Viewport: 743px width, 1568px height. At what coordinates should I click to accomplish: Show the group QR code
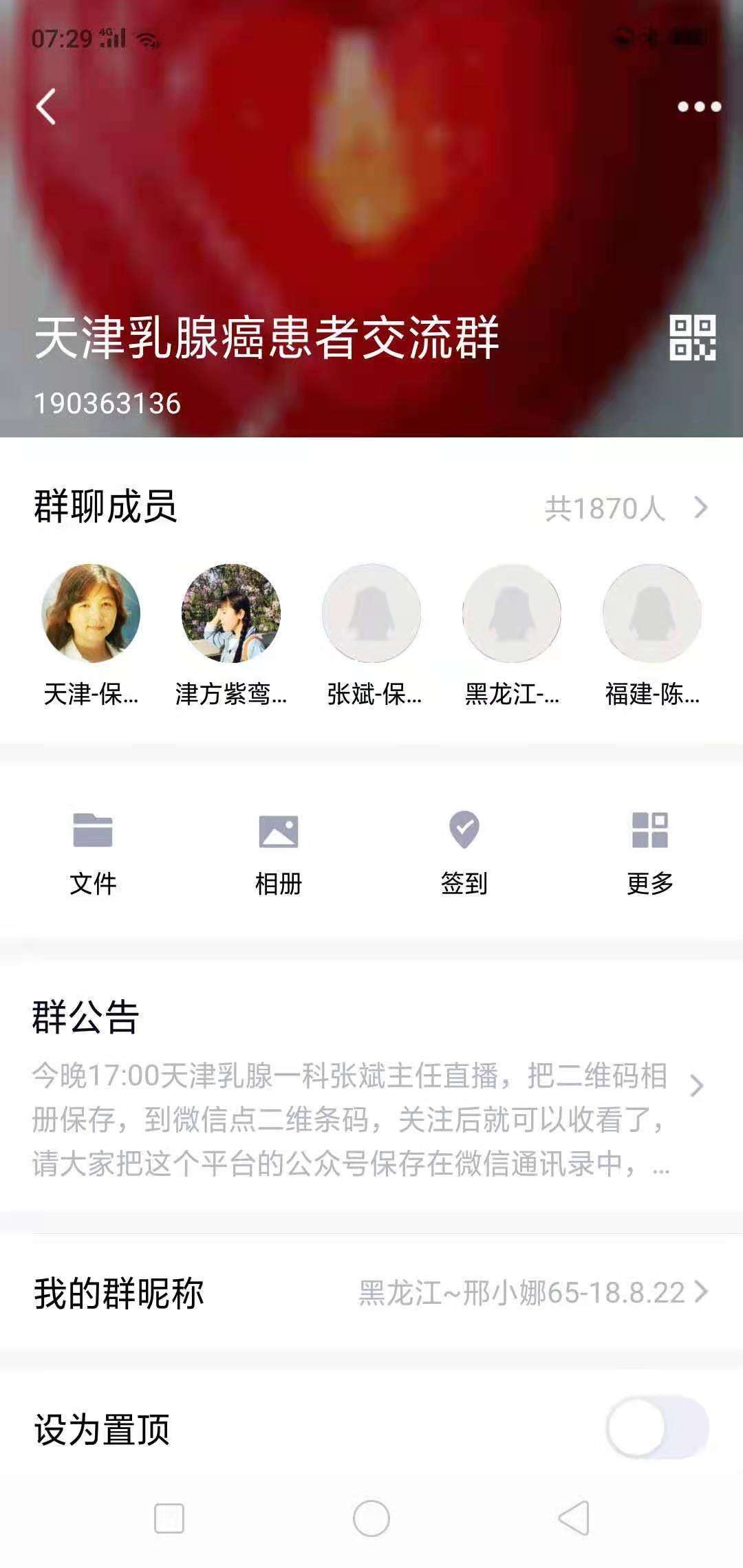tap(692, 338)
